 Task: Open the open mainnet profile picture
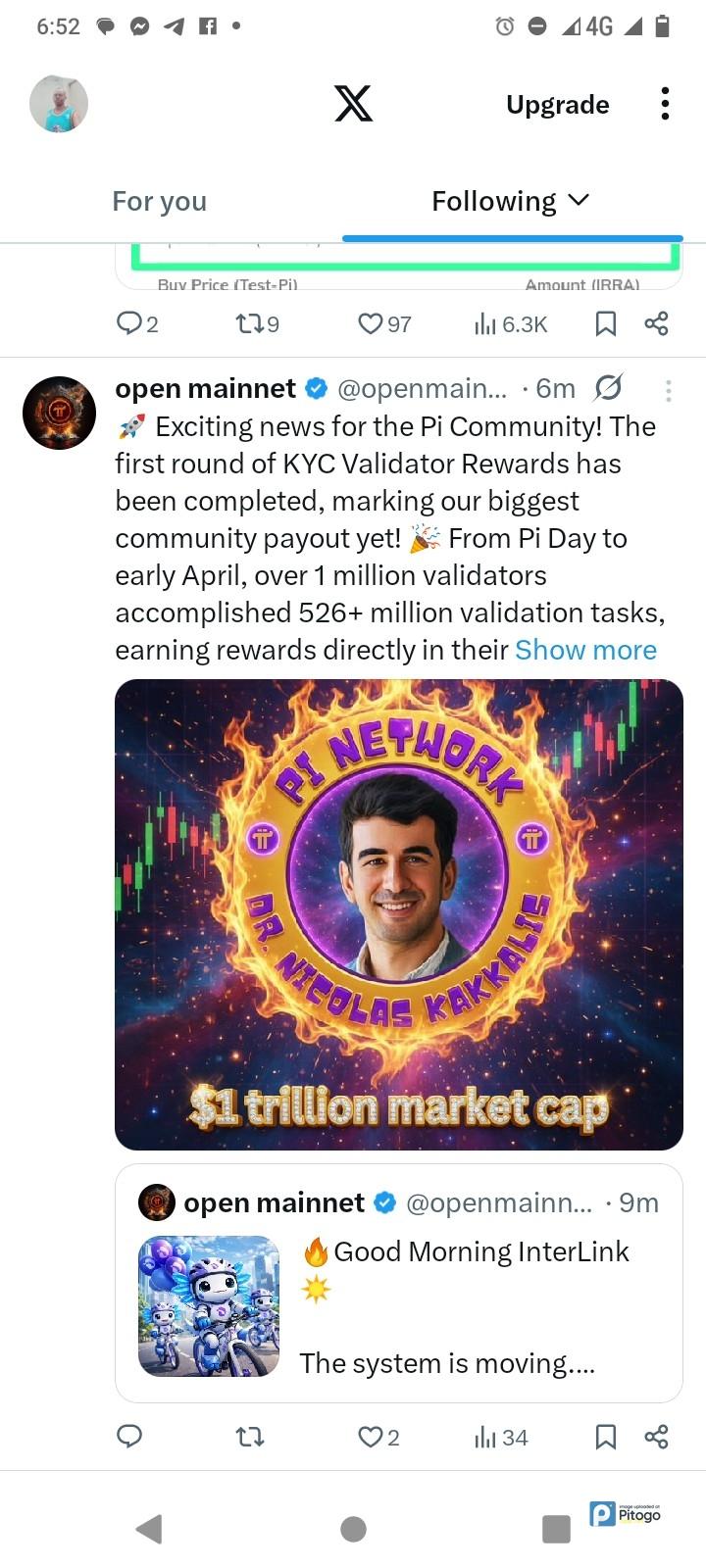tap(59, 413)
